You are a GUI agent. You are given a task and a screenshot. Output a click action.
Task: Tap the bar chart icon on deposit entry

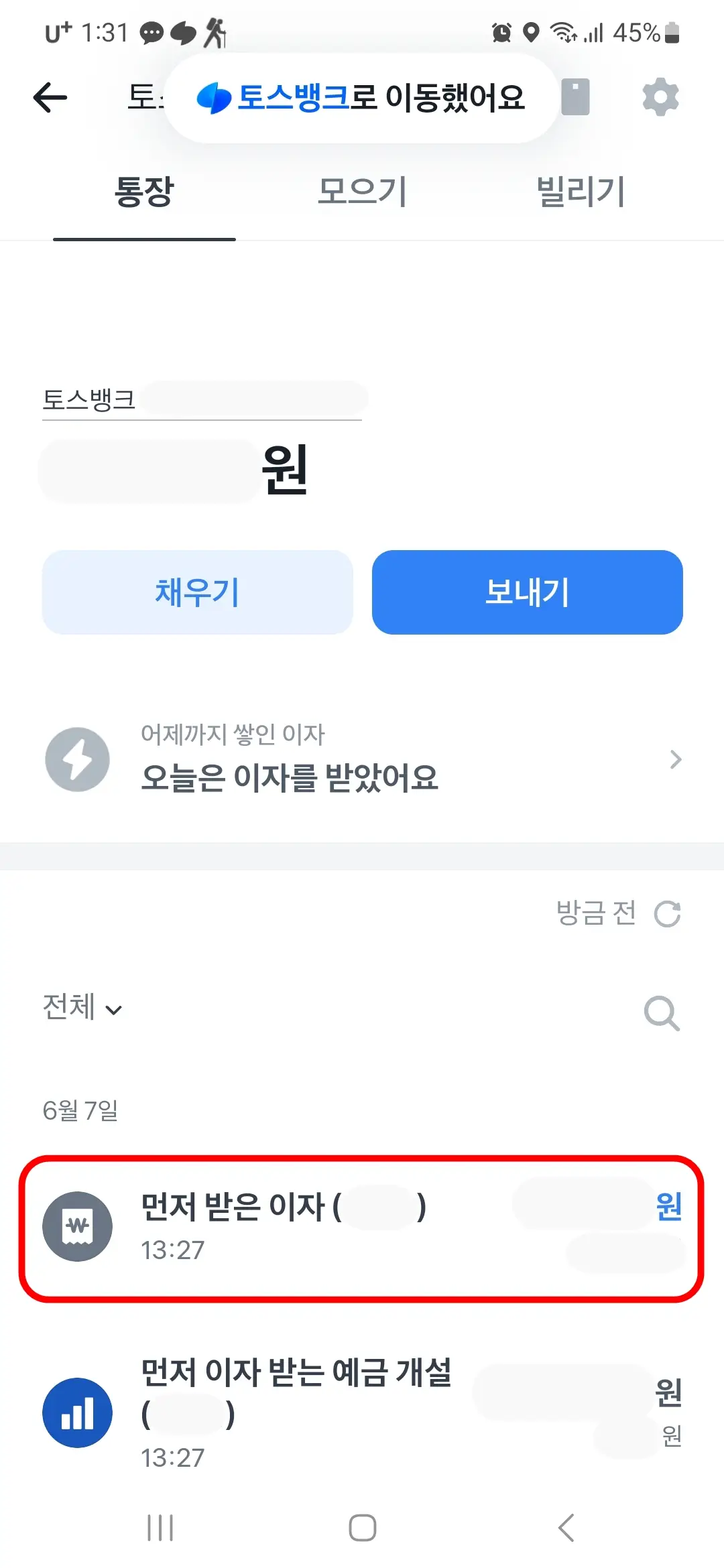[x=76, y=1412]
